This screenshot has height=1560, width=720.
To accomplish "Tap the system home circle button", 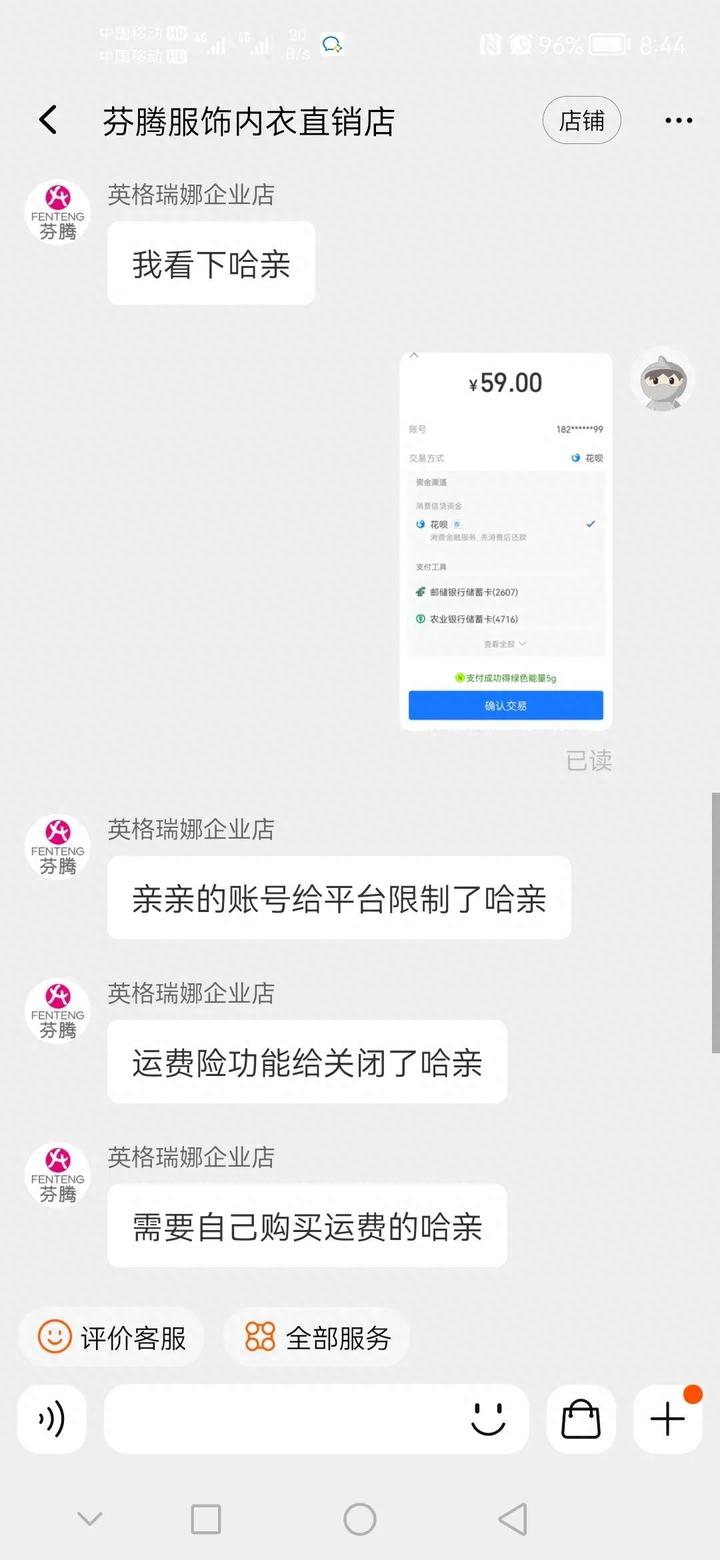I will point(360,1519).
